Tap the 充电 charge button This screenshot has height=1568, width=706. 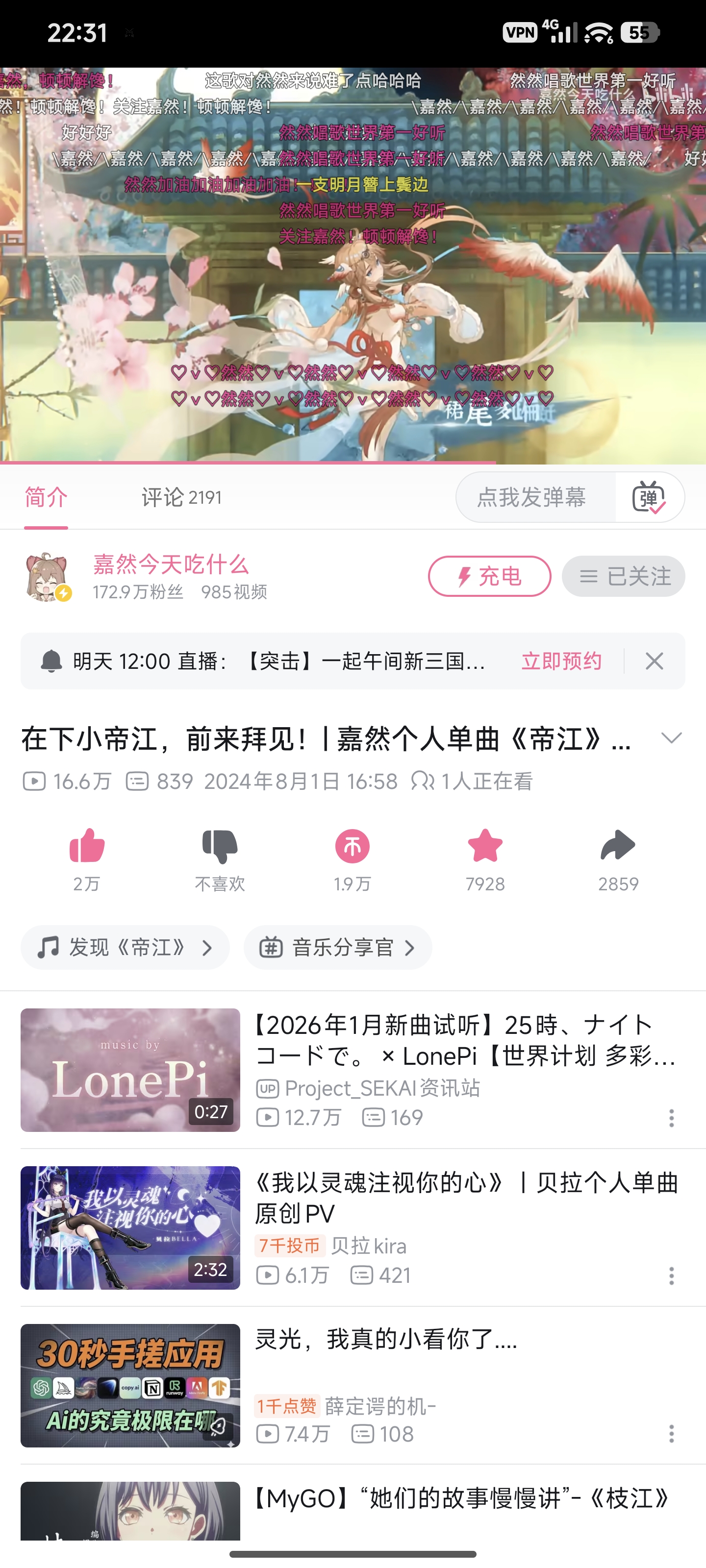coord(489,576)
